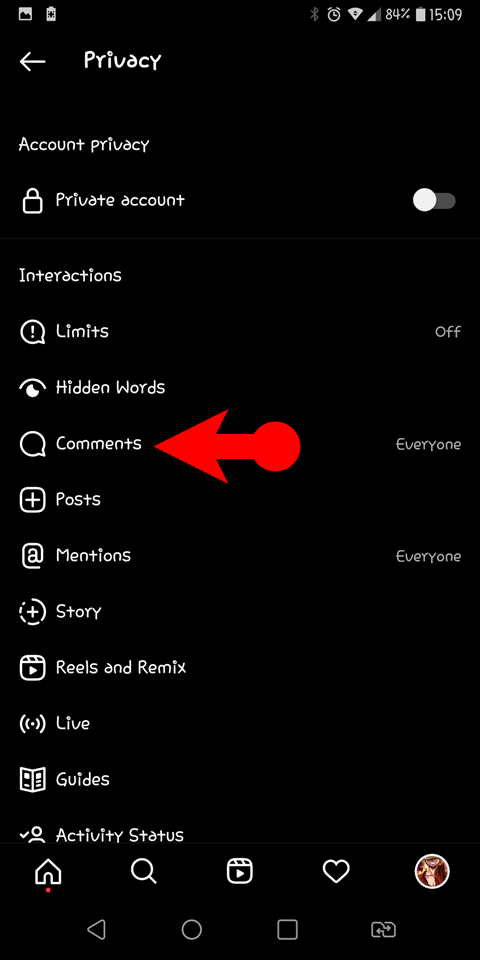This screenshot has height=960, width=480.
Task: Open Story settings
Action: [x=240, y=612]
